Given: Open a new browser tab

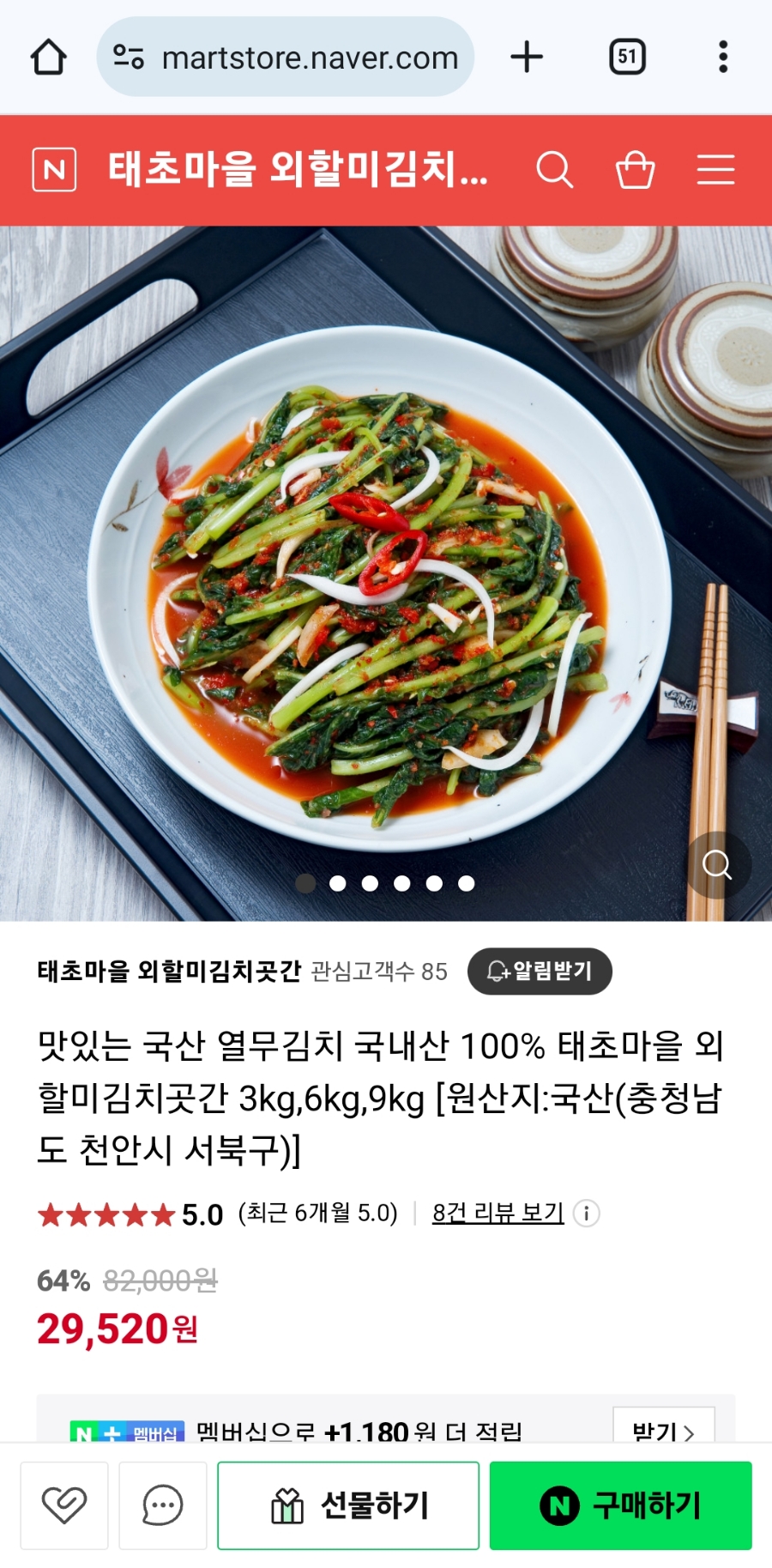Looking at the screenshot, I should pyautogui.click(x=527, y=58).
